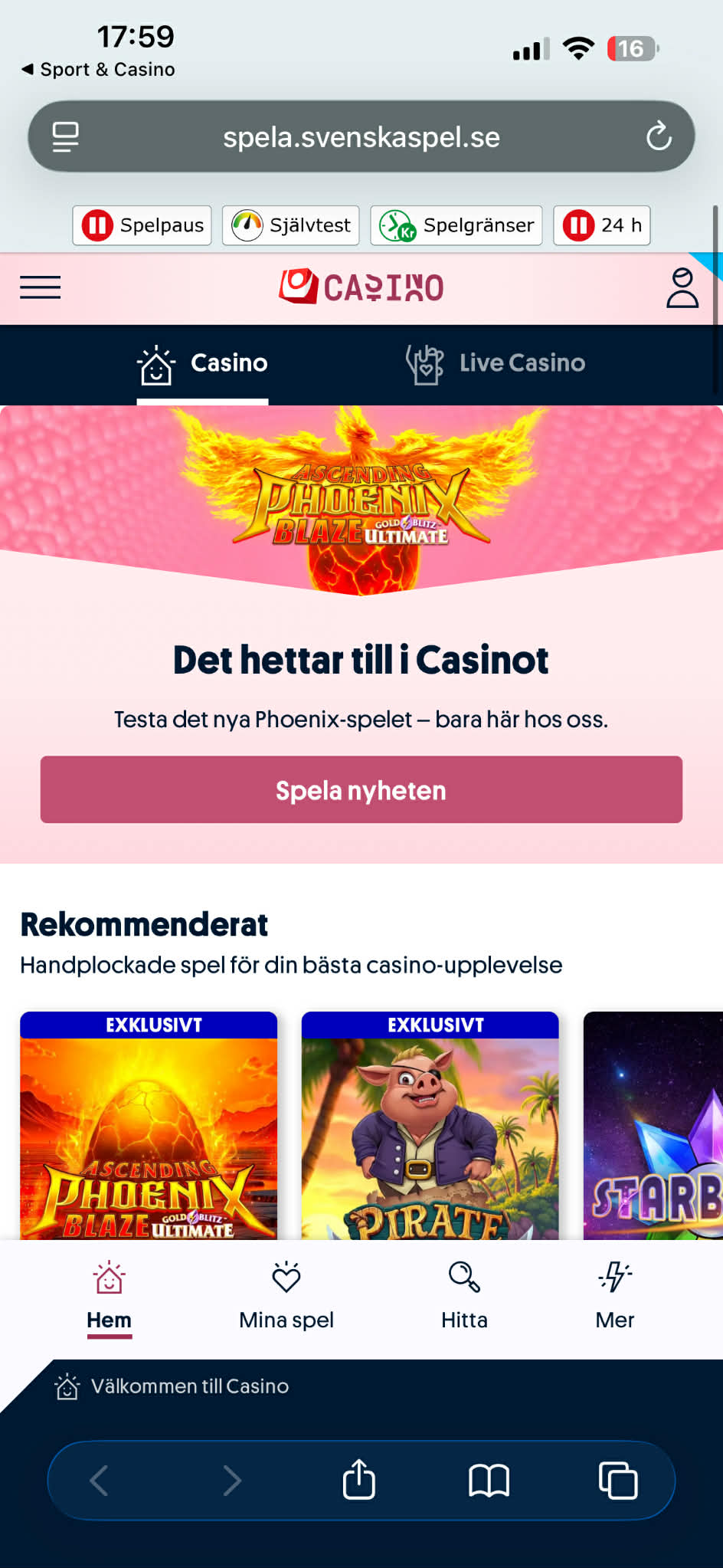723x1568 pixels.
Task: Reload the page in Safari
Action: (x=657, y=136)
